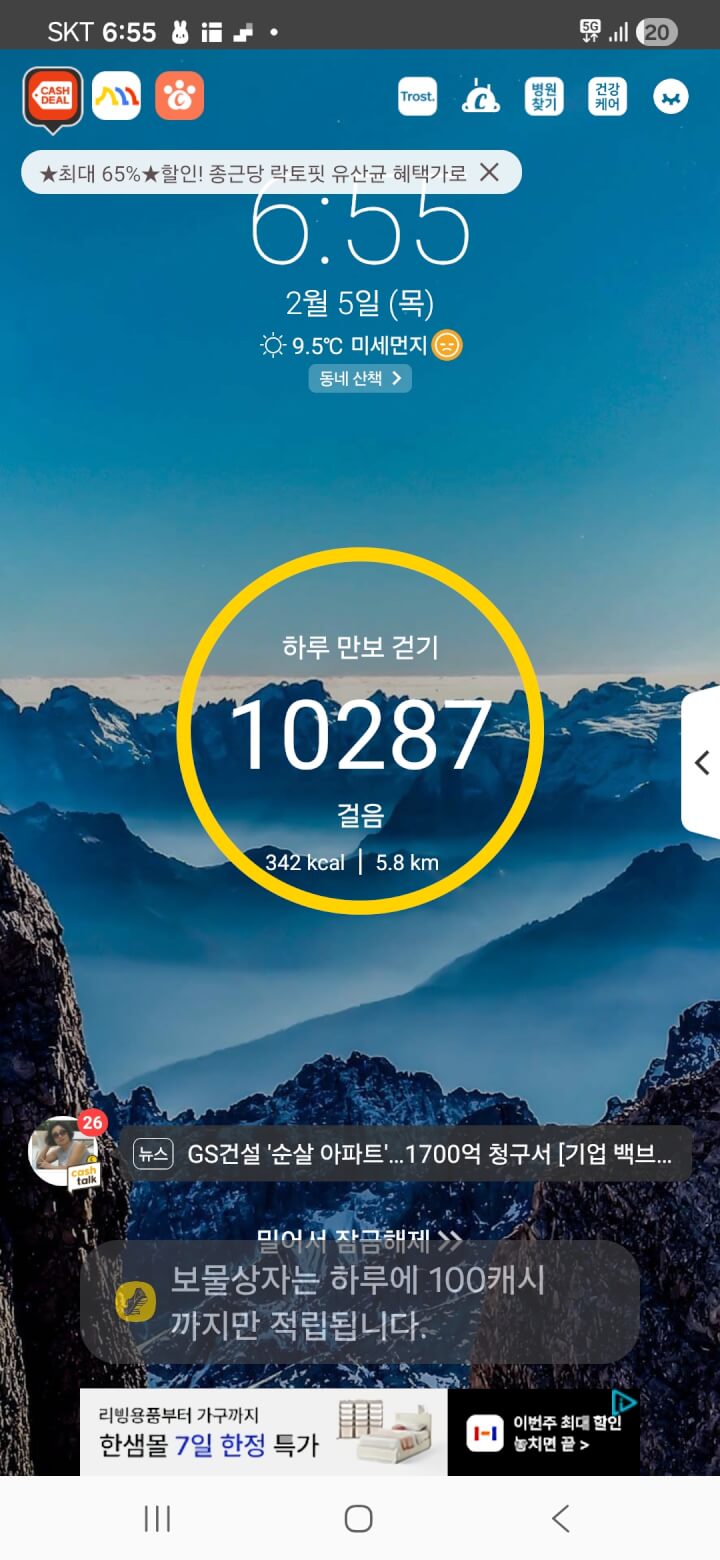
Task: Read the GS건설 news headline
Action: 410,1154
